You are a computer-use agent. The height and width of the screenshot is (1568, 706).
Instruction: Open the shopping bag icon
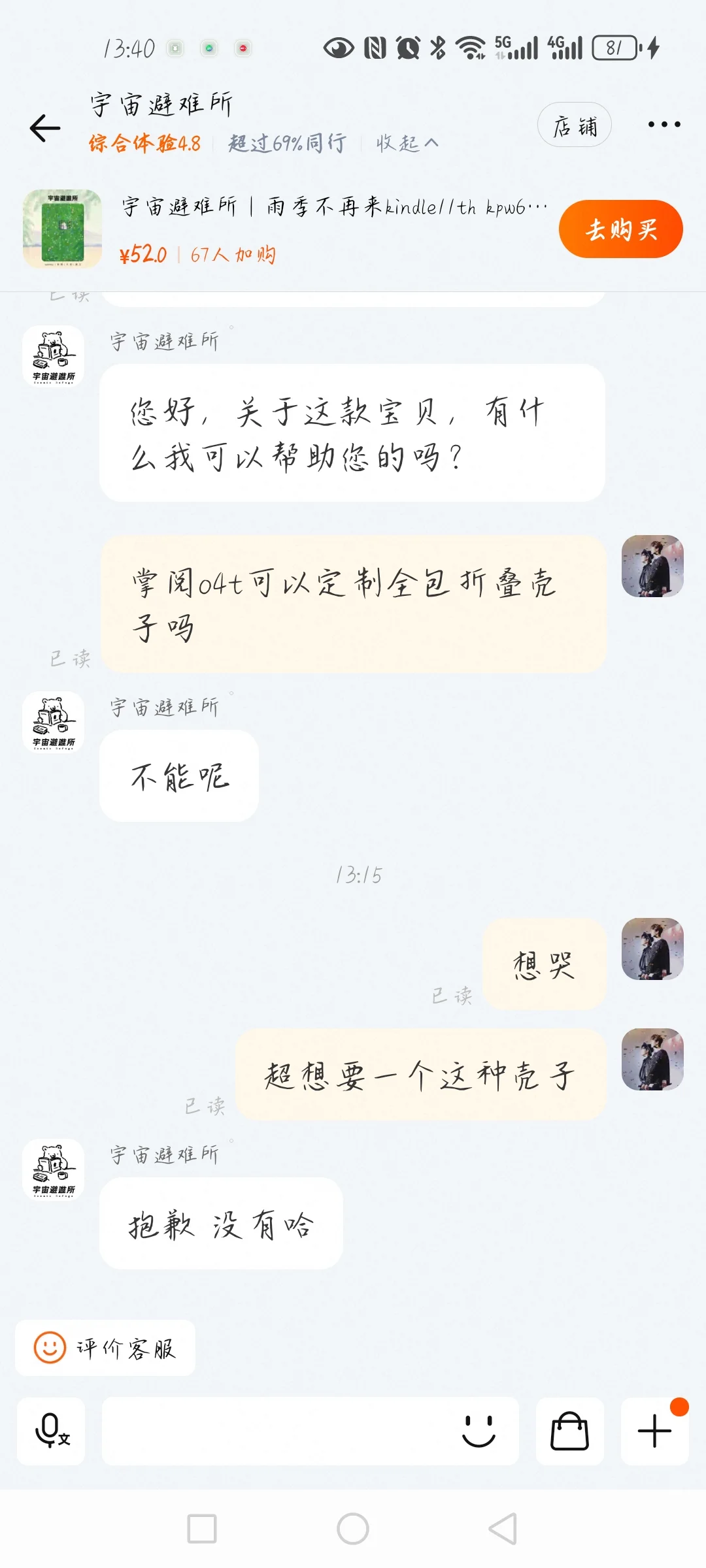[569, 1430]
